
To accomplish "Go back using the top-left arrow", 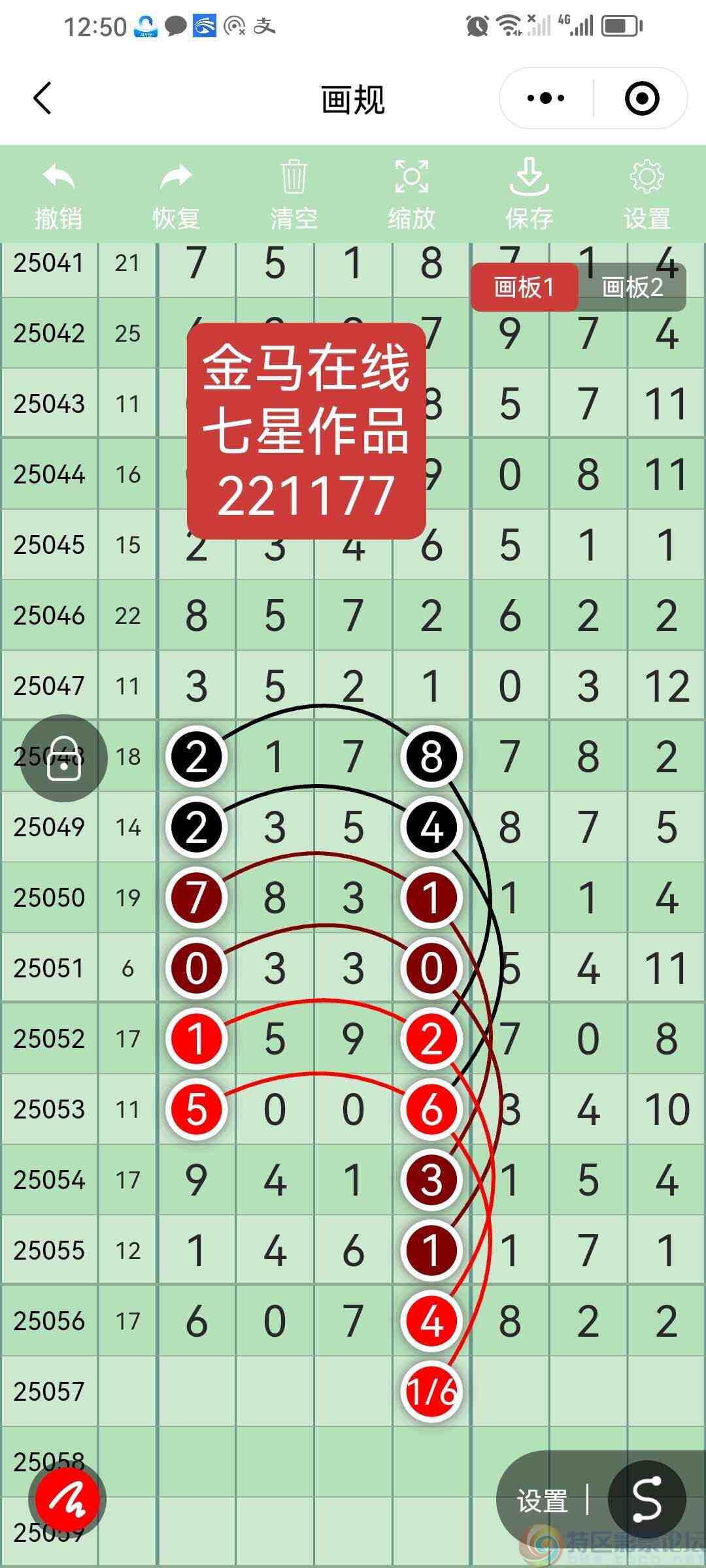I will click(42, 99).
